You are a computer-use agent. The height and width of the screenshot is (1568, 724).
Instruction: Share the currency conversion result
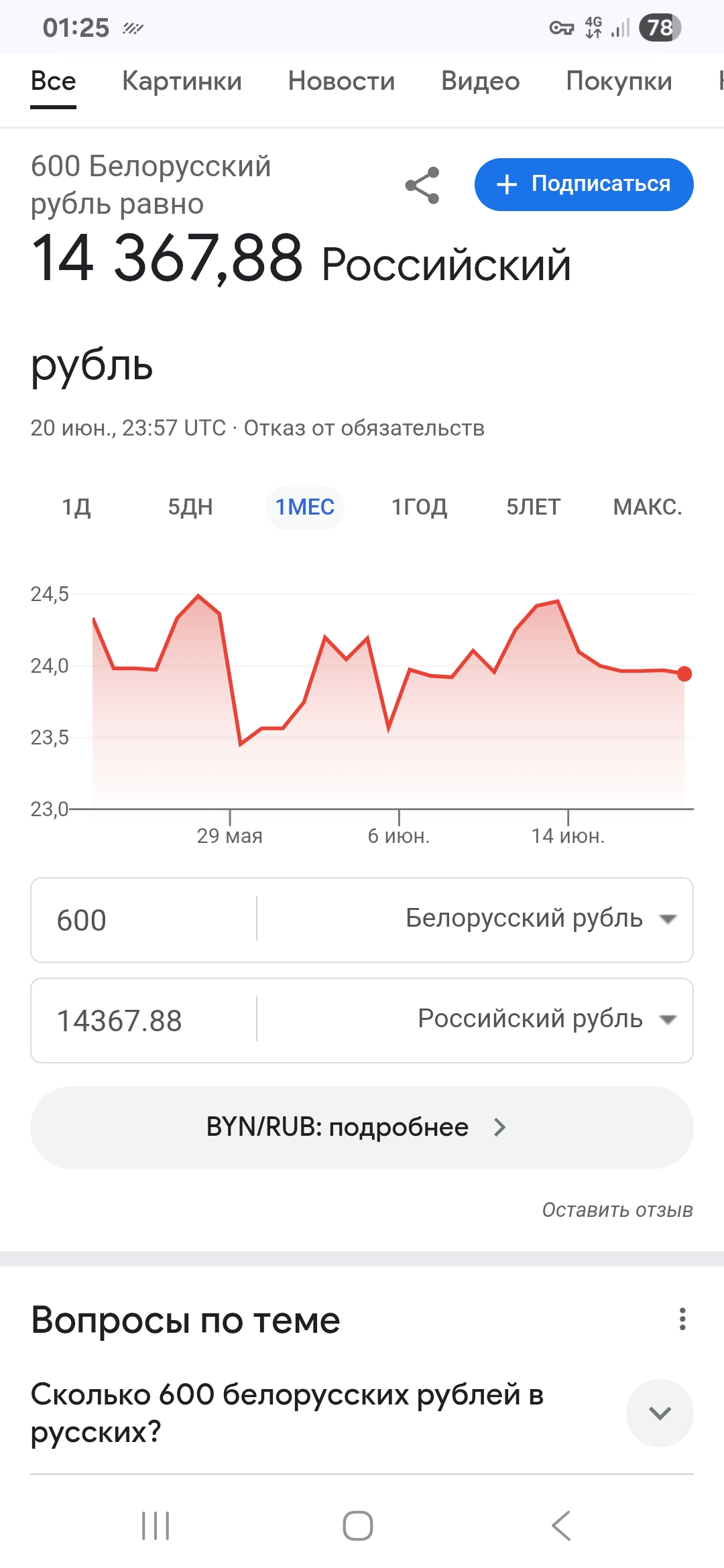click(422, 185)
